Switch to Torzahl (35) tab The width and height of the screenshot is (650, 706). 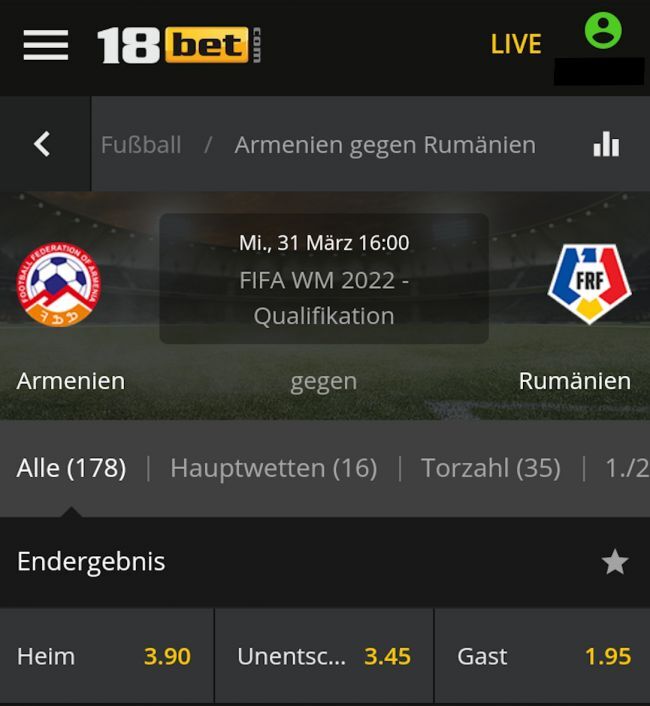pyautogui.click(x=490, y=467)
